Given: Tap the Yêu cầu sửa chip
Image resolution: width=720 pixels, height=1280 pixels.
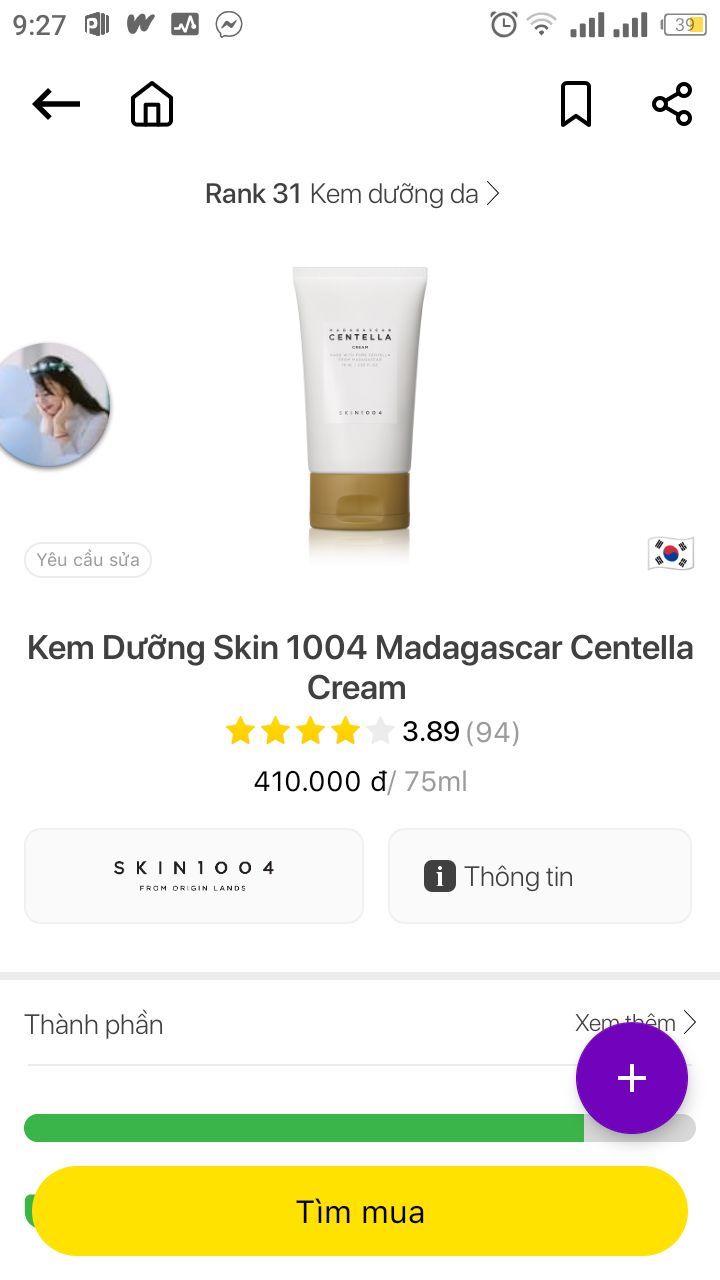Looking at the screenshot, I should tap(88, 560).
